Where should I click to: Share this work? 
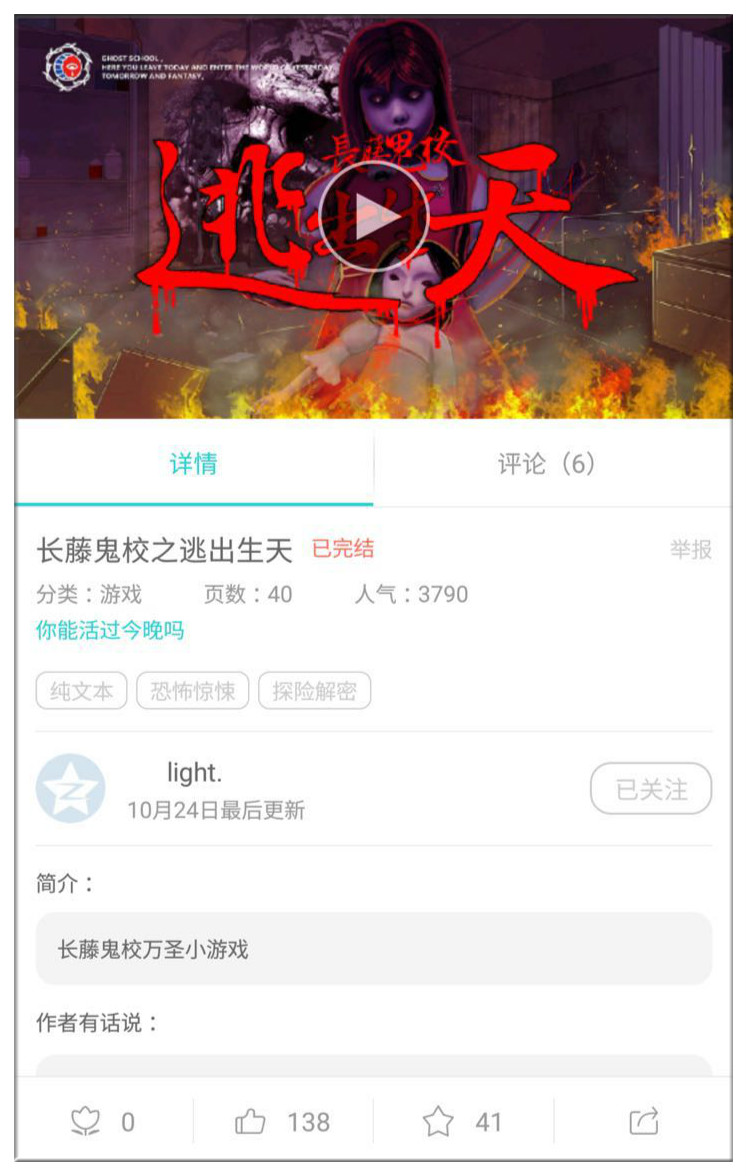pos(644,1122)
